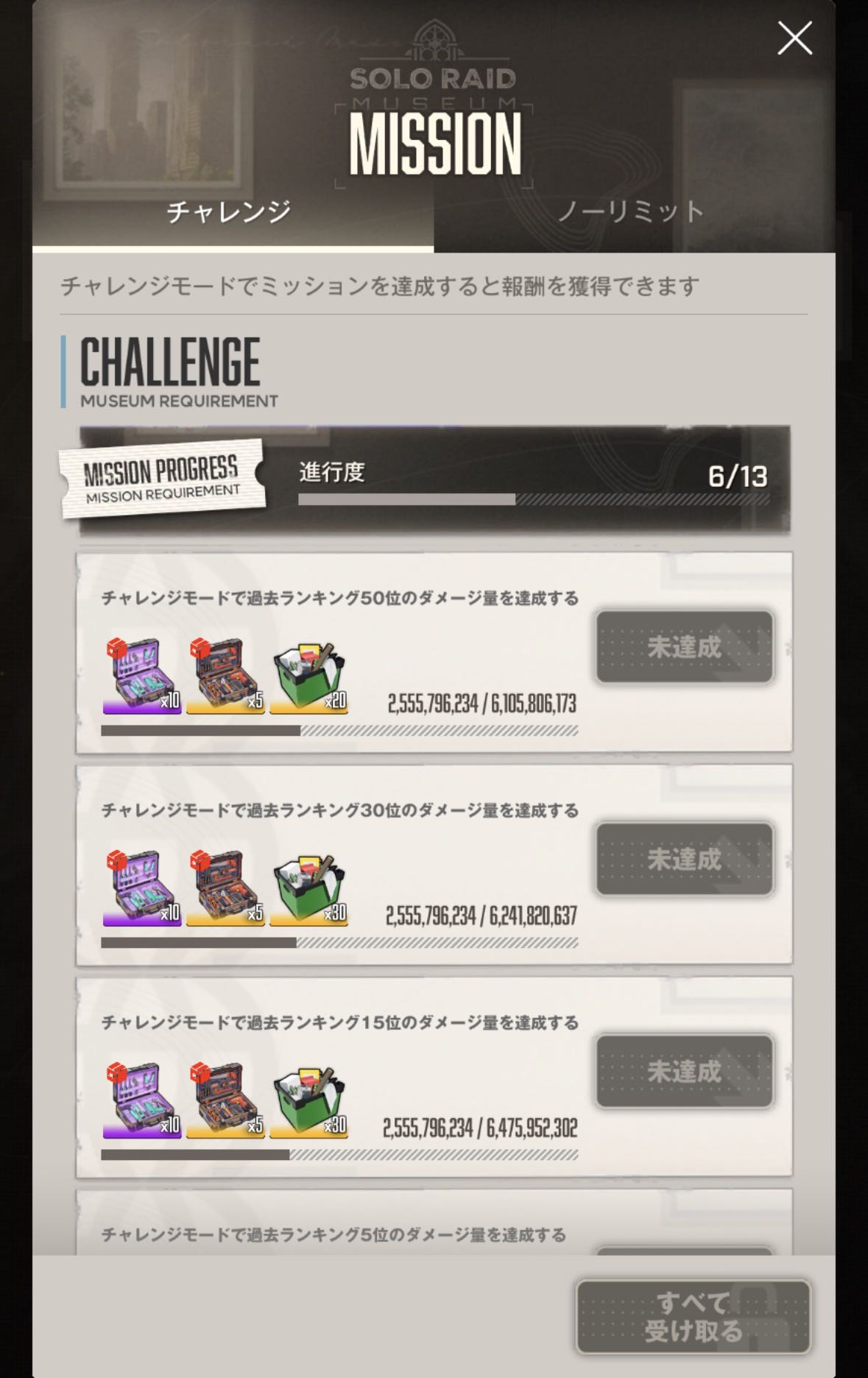Screen dimensions: 868x1378
Task: Tap 未達成 button for ranking 30位 mission
Action: tap(684, 859)
